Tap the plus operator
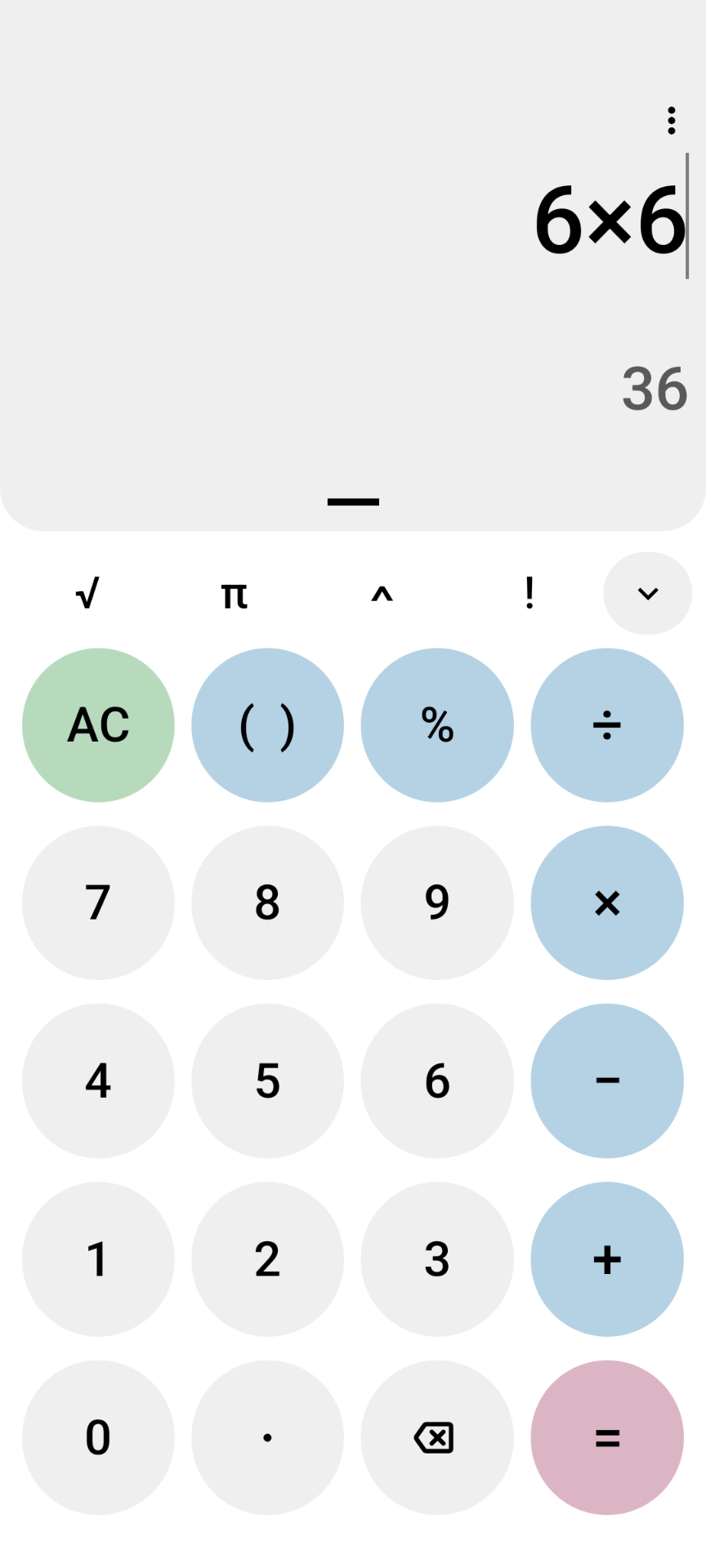The width and height of the screenshot is (706, 1568). click(x=607, y=1259)
